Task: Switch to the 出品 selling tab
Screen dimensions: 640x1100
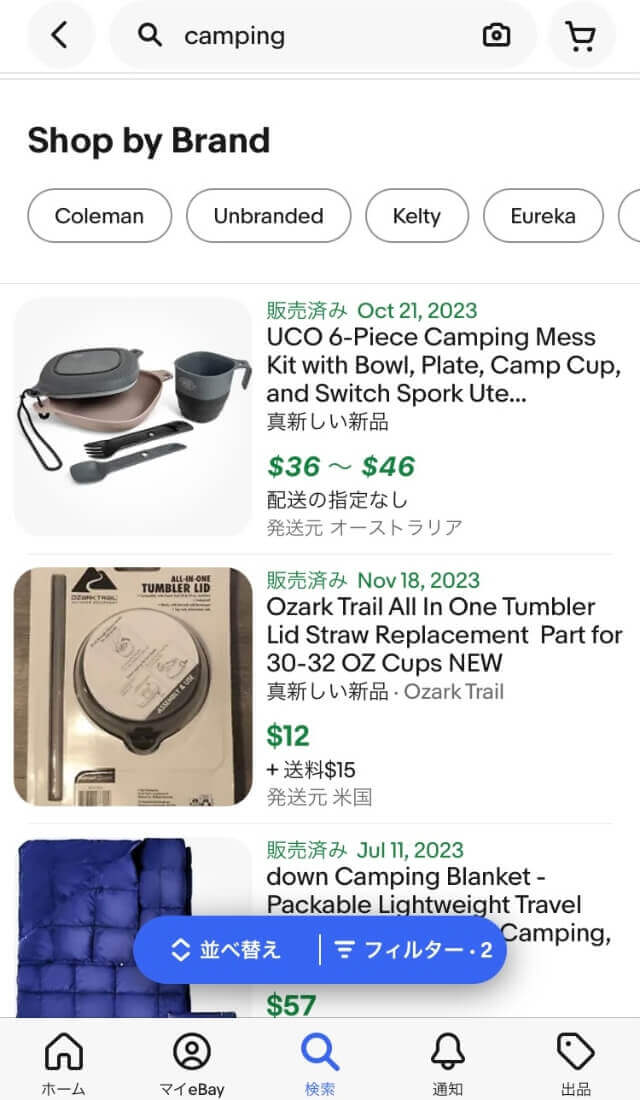Action: 575,1062
